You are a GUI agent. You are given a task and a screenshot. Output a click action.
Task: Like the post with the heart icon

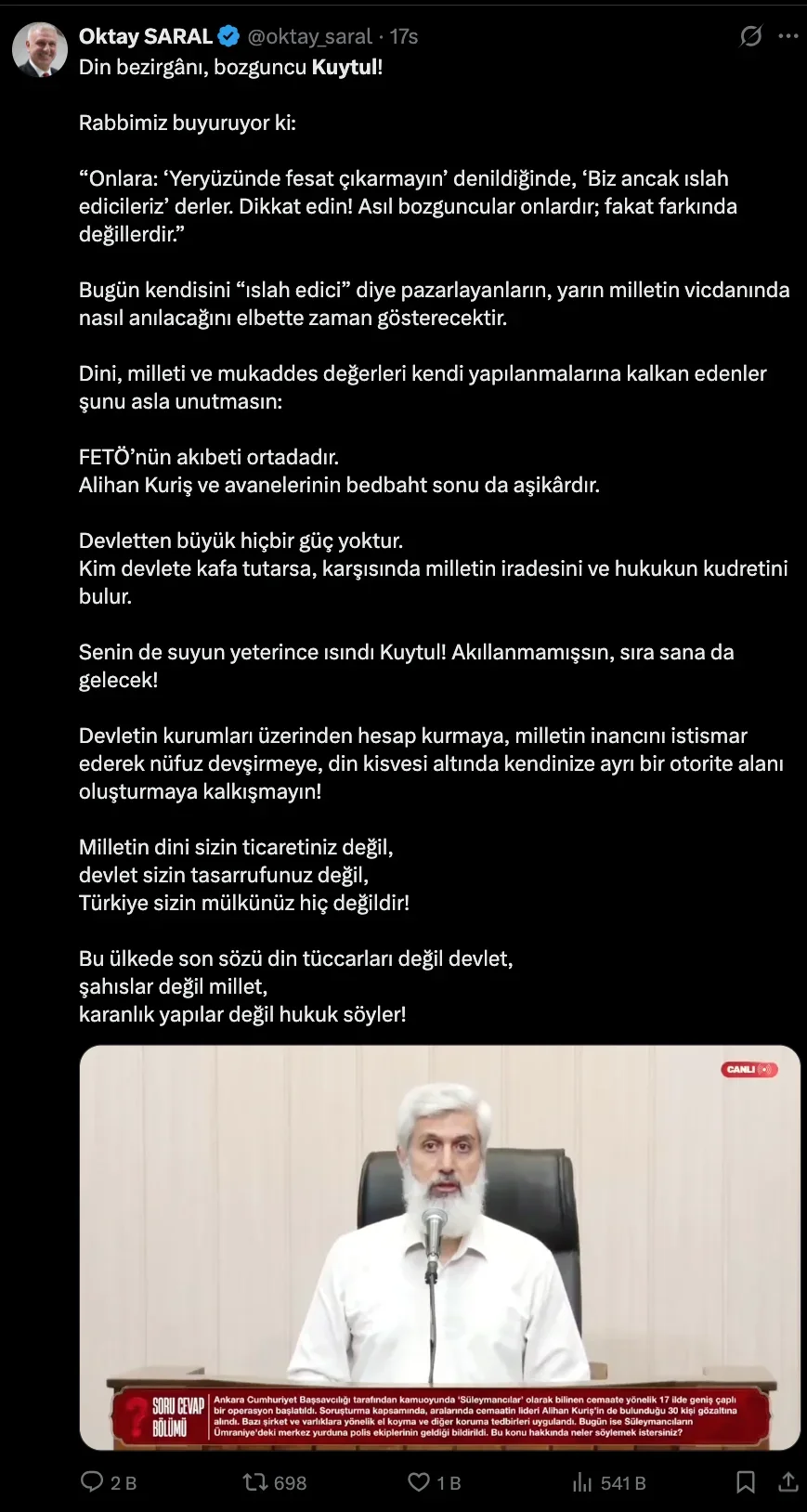coord(419,1482)
